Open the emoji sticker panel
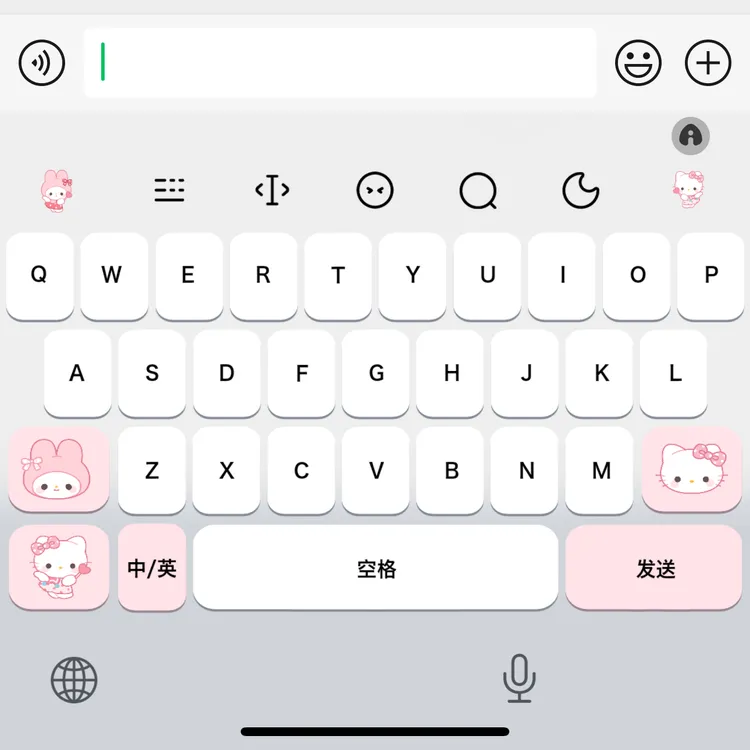 pos(638,63)
